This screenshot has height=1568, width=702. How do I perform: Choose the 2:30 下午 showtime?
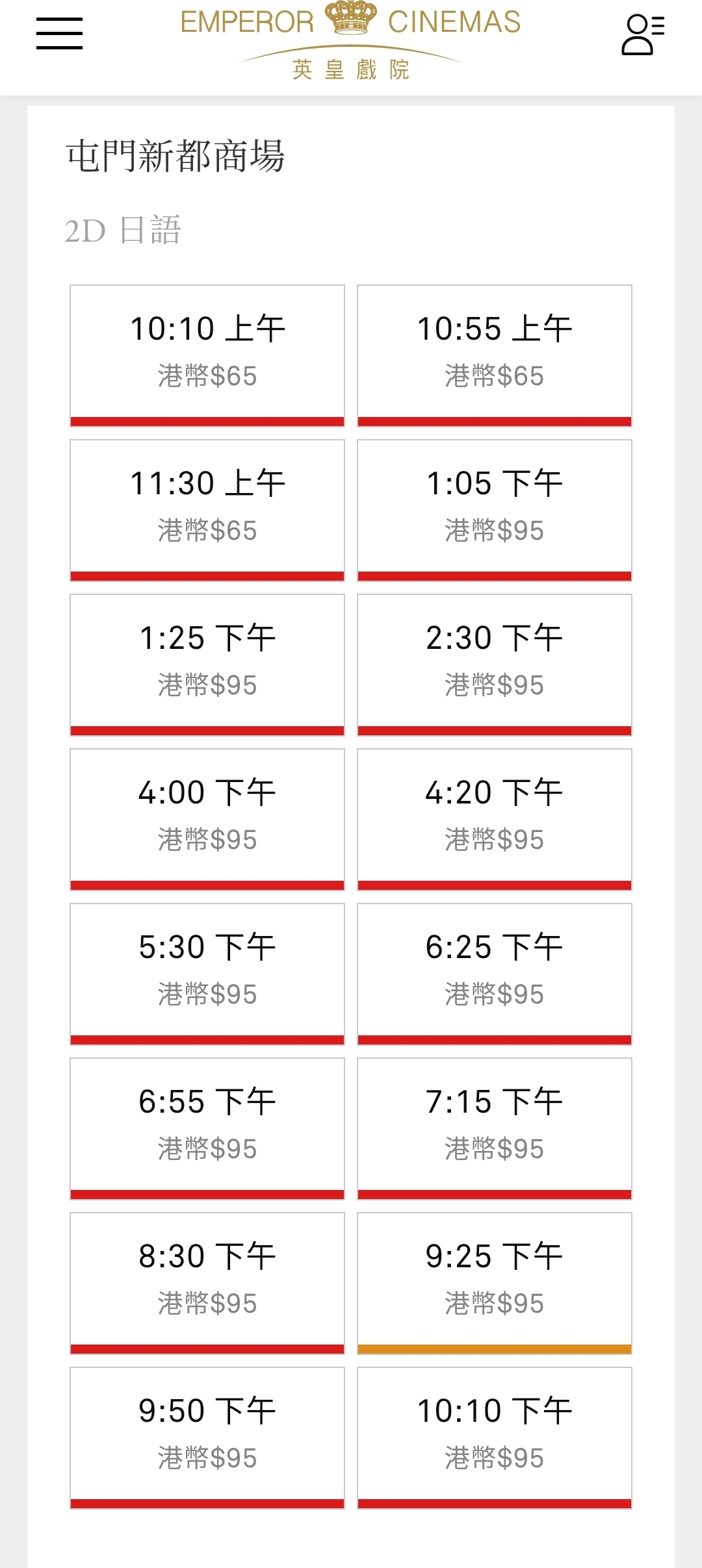click(495, 665)
